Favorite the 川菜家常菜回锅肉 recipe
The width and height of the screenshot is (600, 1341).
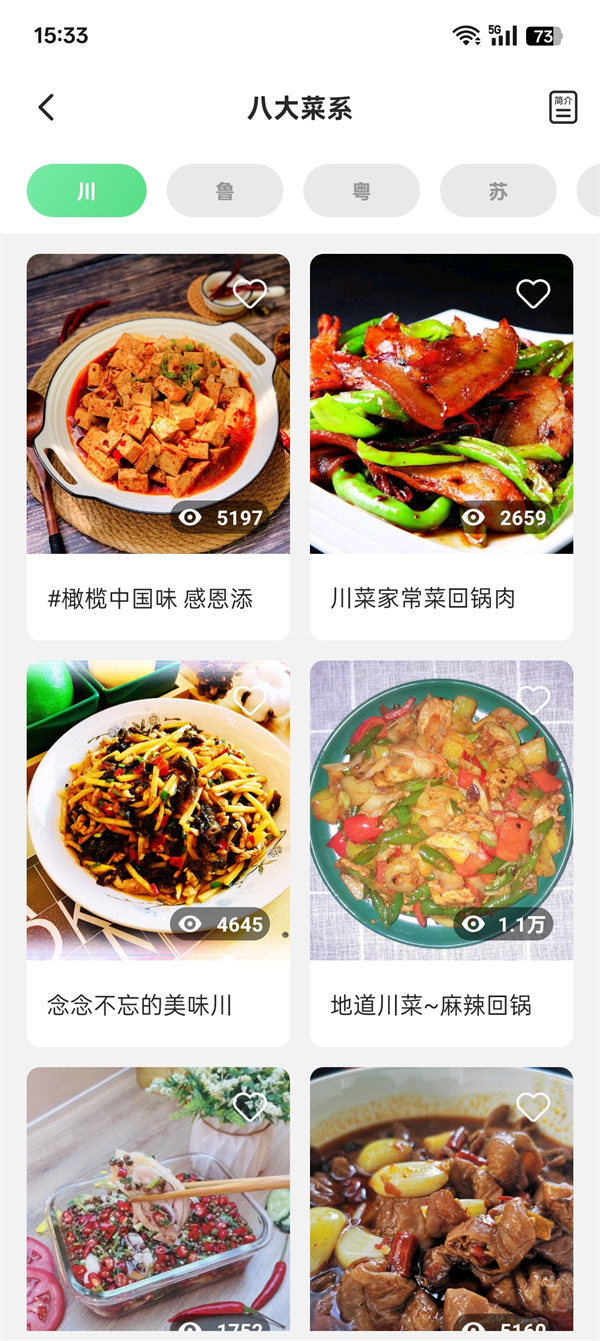[x=533, y=293]
